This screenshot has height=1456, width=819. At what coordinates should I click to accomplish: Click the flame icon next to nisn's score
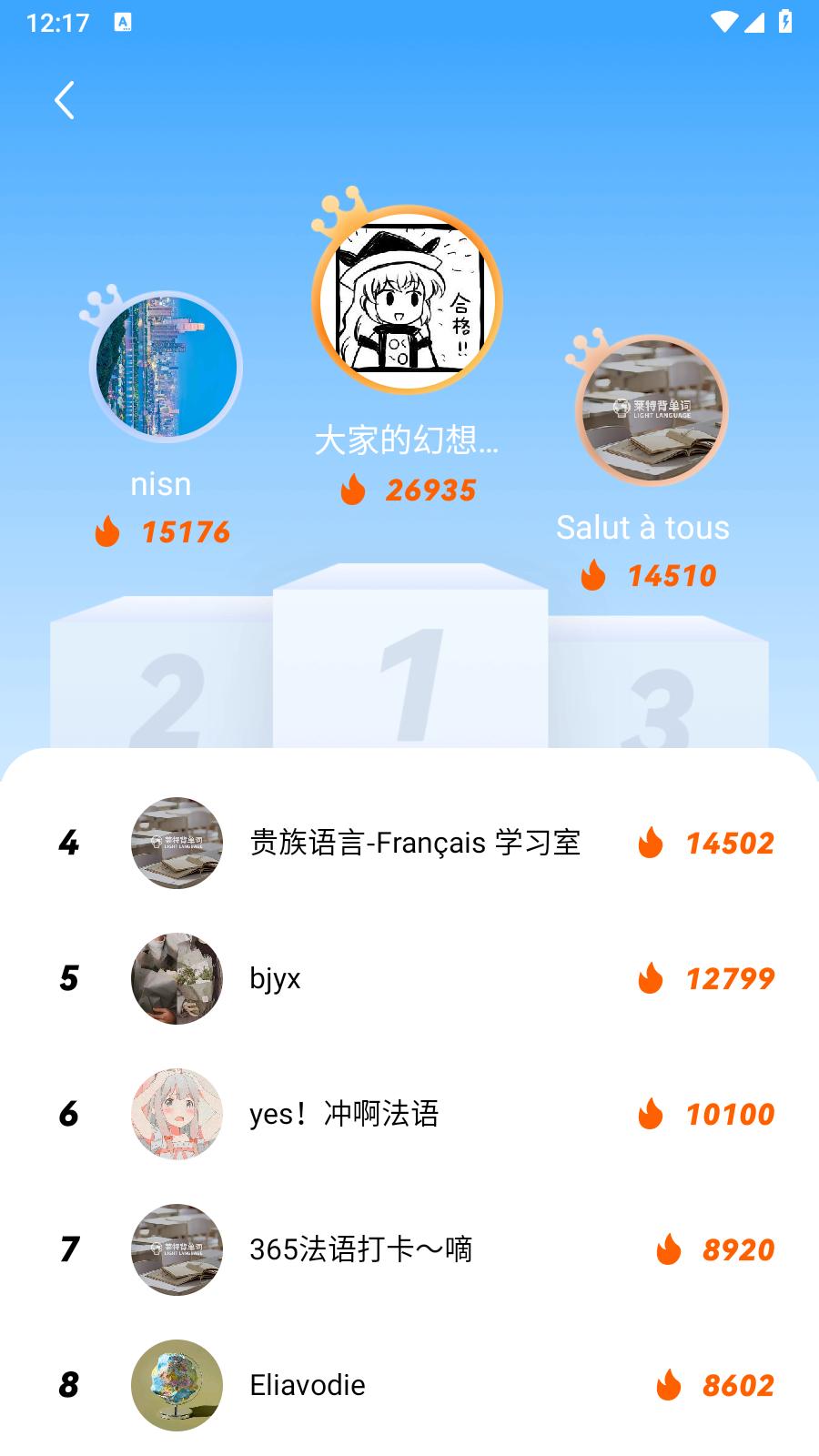[x=109, y=531]
